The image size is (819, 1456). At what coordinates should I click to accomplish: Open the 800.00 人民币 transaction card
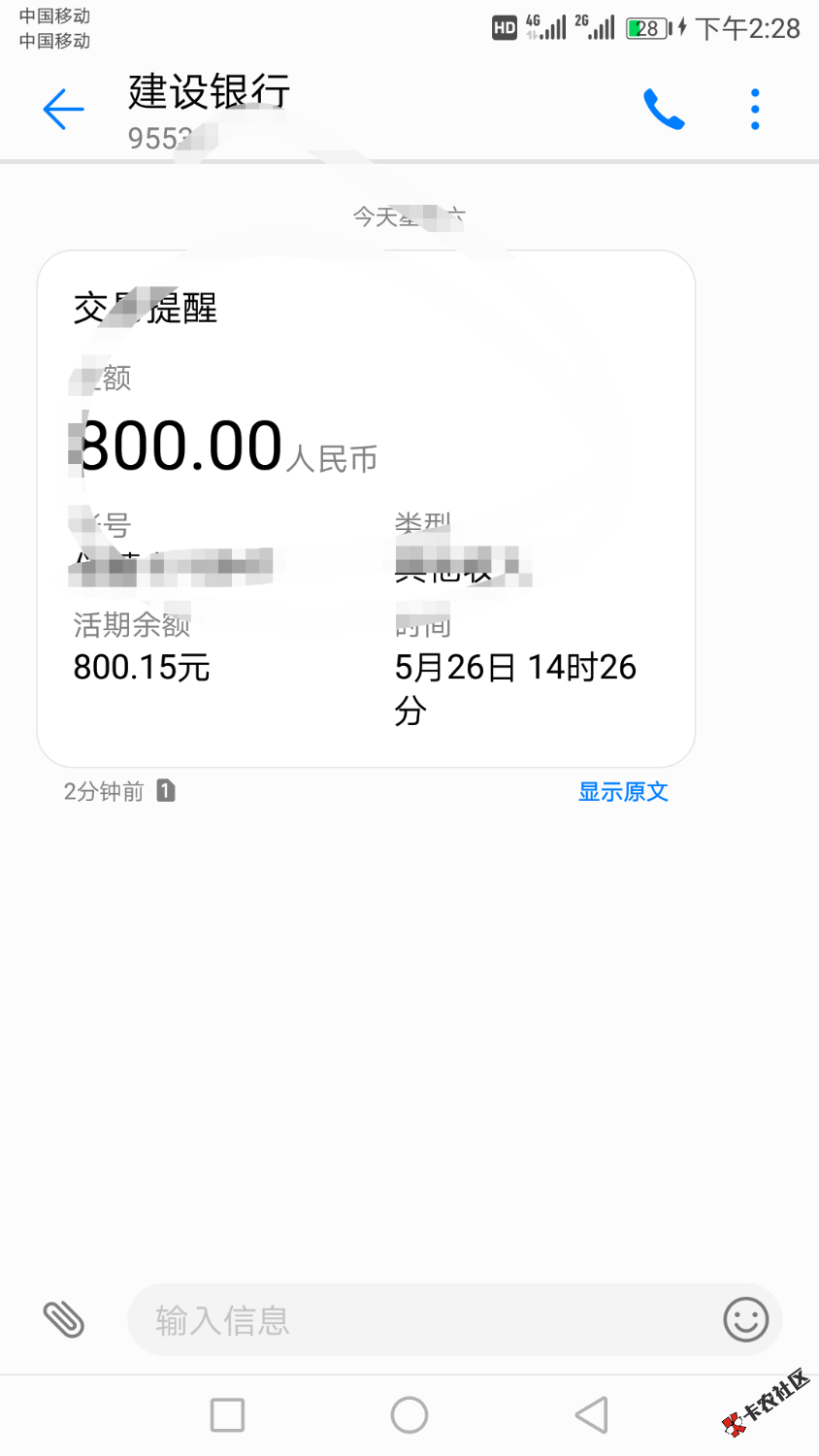pos(366,509)
